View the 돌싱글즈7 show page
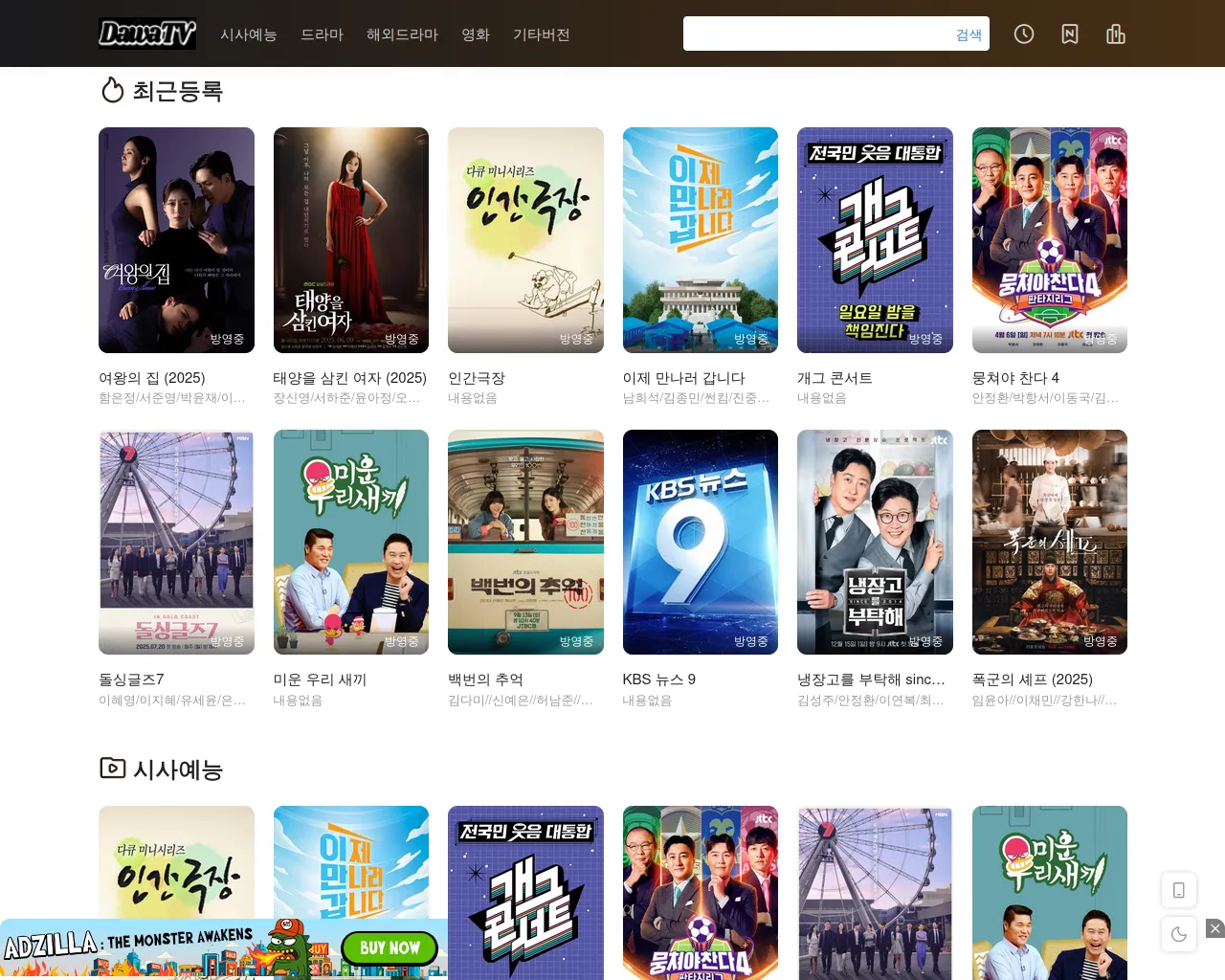 coord(176,542)
